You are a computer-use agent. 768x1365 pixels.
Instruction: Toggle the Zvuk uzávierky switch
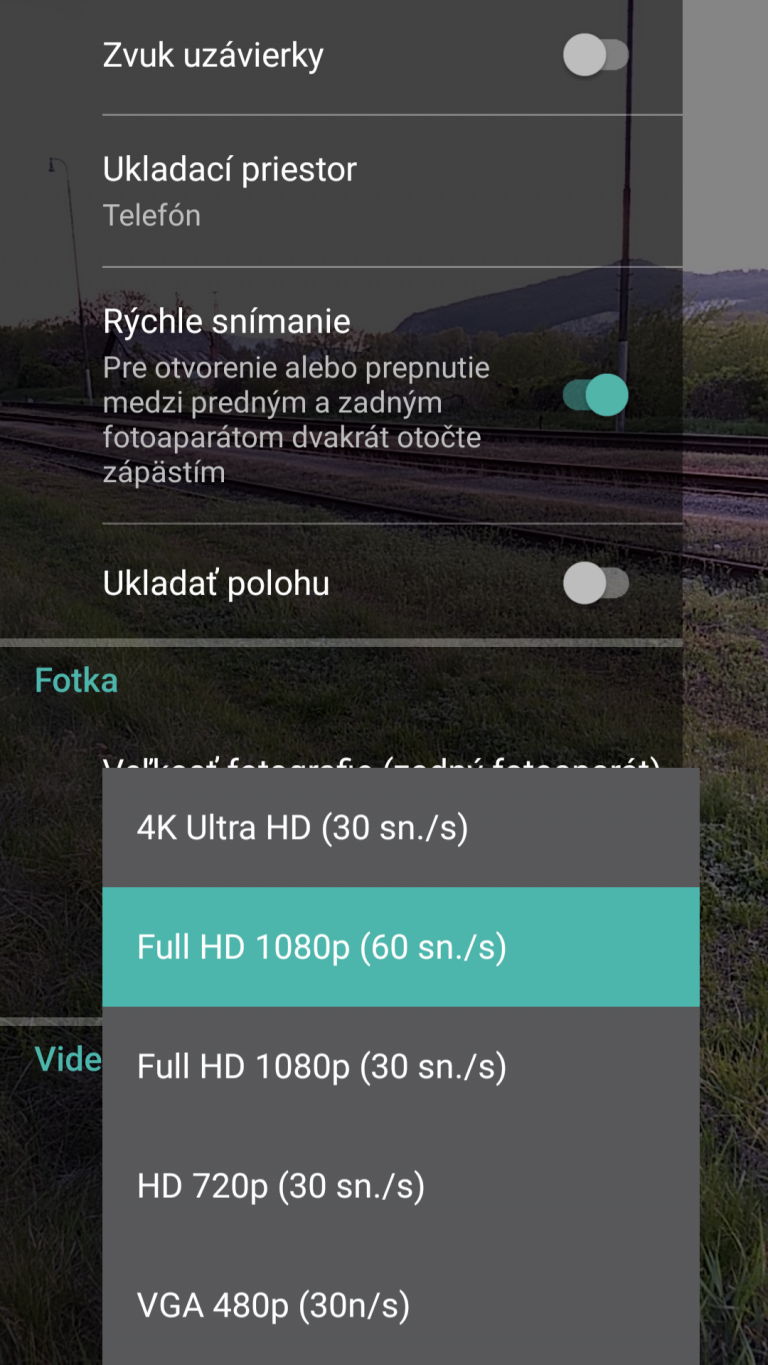pos(595,55)
